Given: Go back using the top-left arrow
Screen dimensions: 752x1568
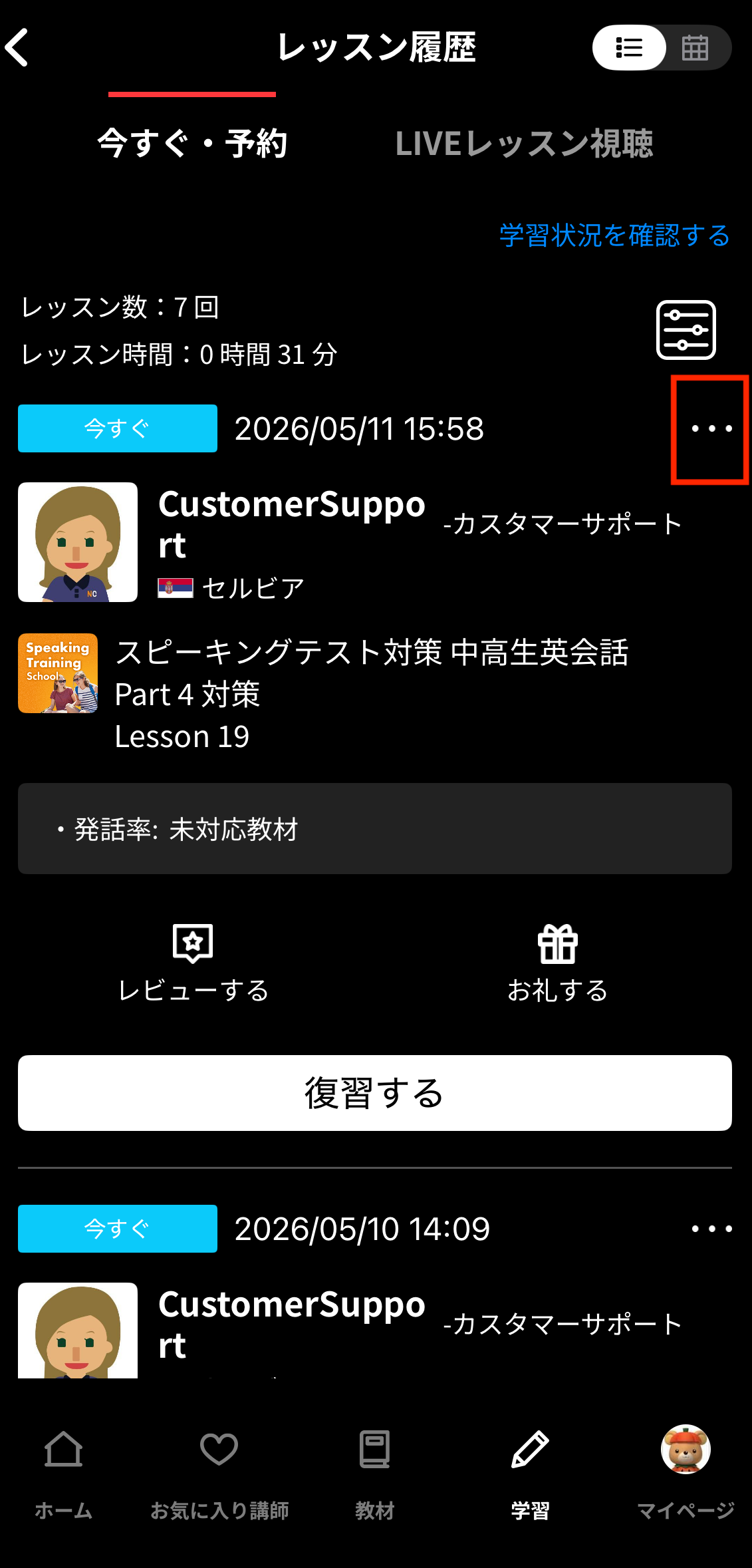Looking at the screenshot, I should tap(17, 47).
